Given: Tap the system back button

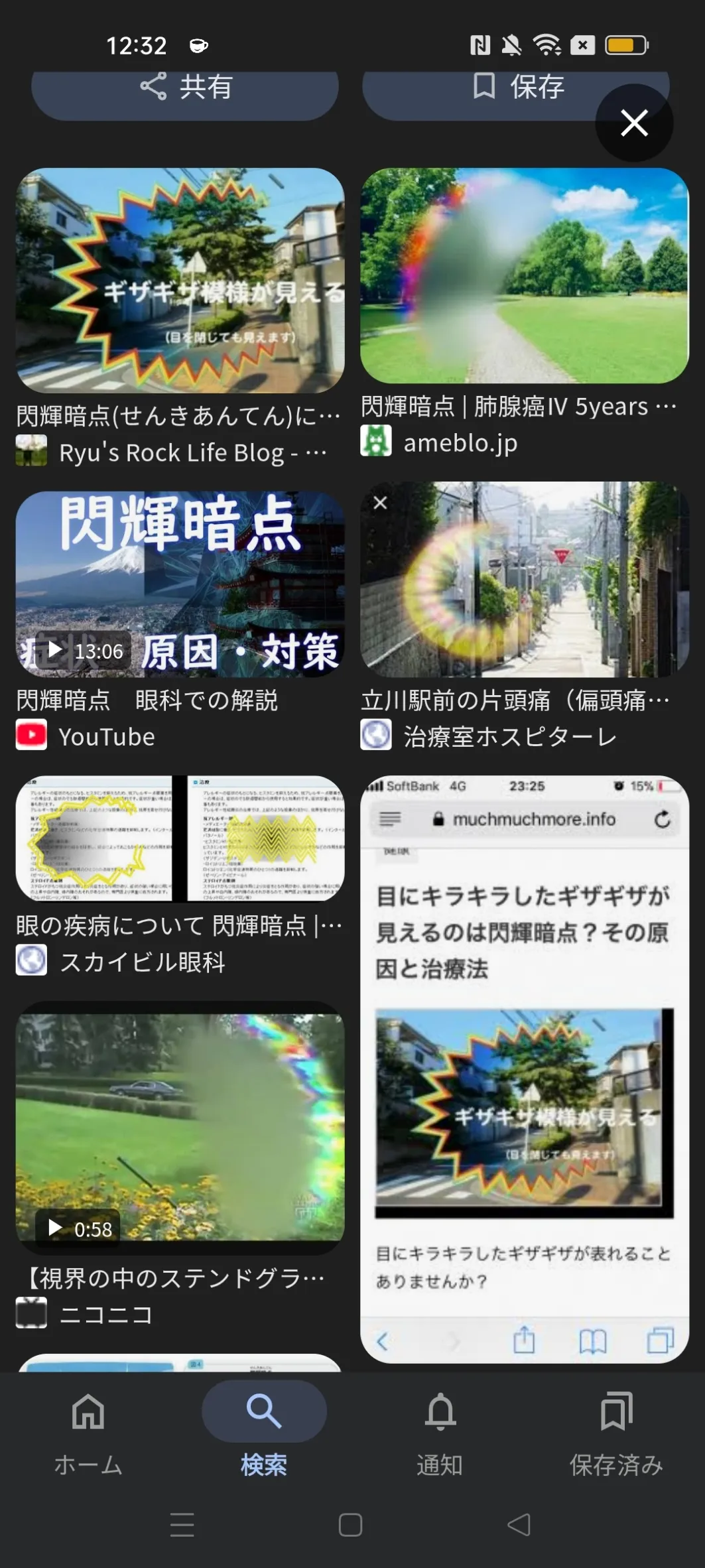Looking at the screenshot, I should coord(519,1525).
